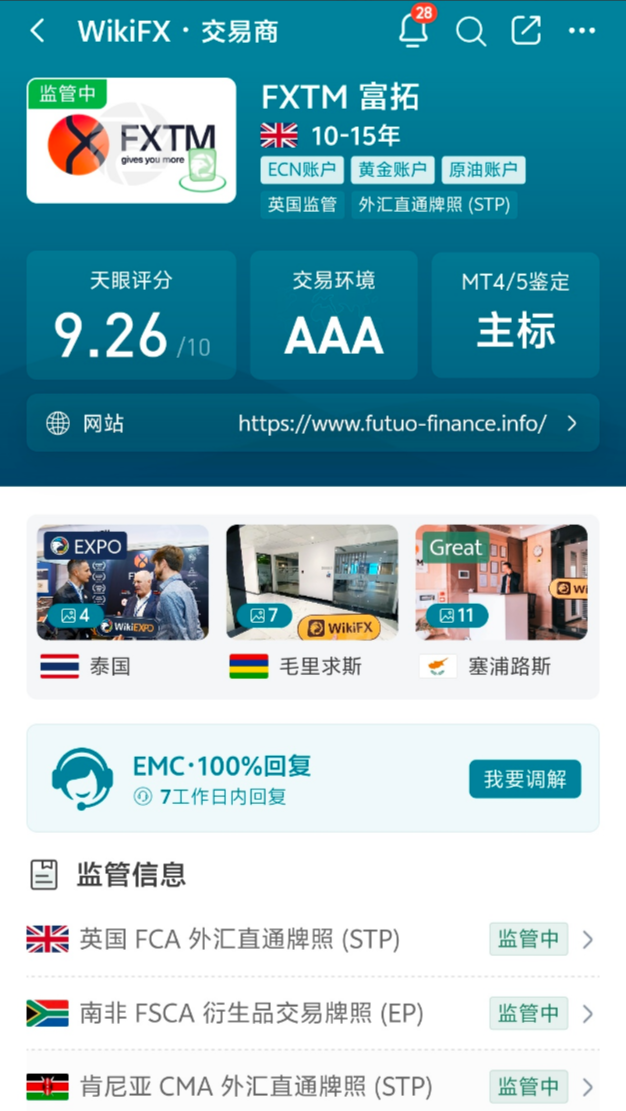Open 南非 FSCA 衍生品交易牌照 row
Image resolution: width=626 pixels, height=1111 pixels.
pyautogui.click(x=313, y=1014)
